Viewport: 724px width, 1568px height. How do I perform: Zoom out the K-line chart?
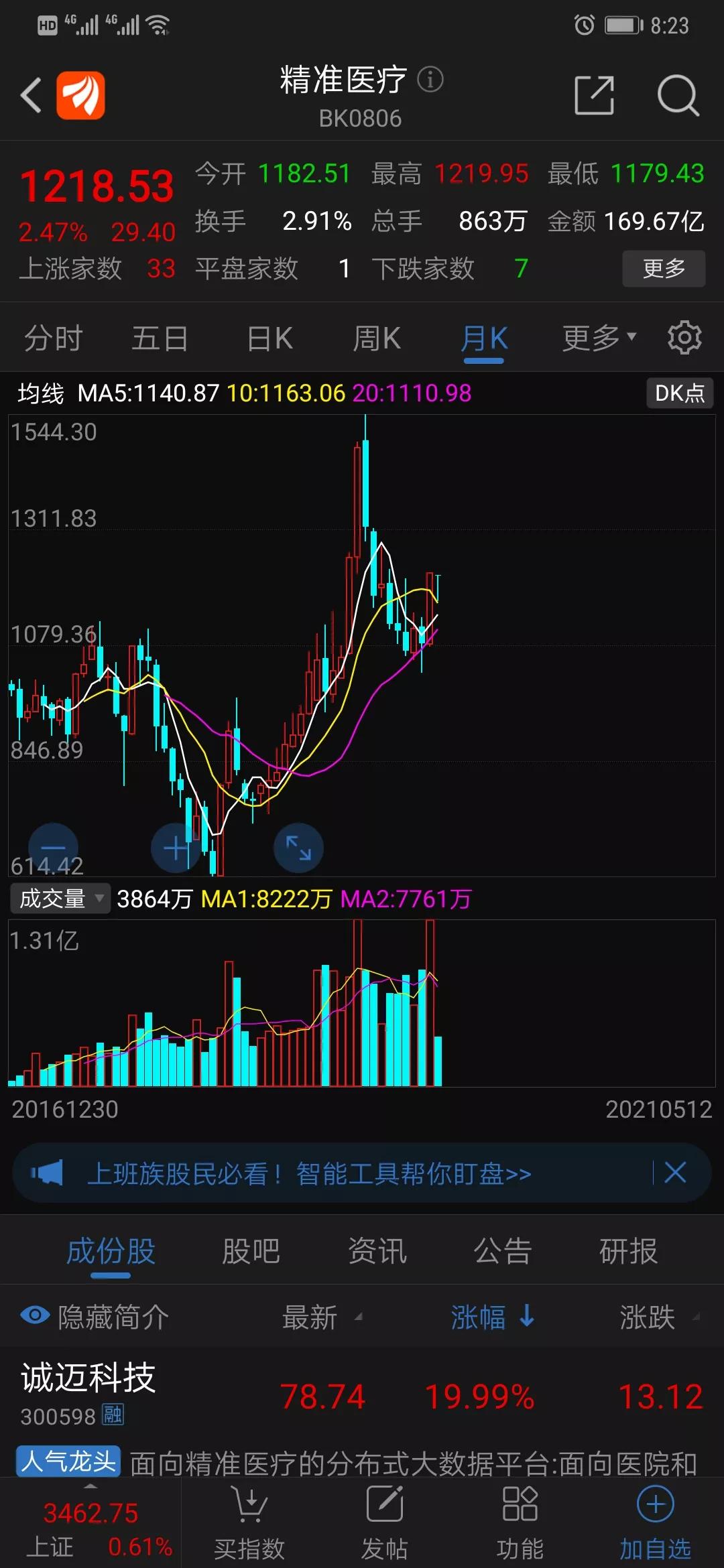53,848
